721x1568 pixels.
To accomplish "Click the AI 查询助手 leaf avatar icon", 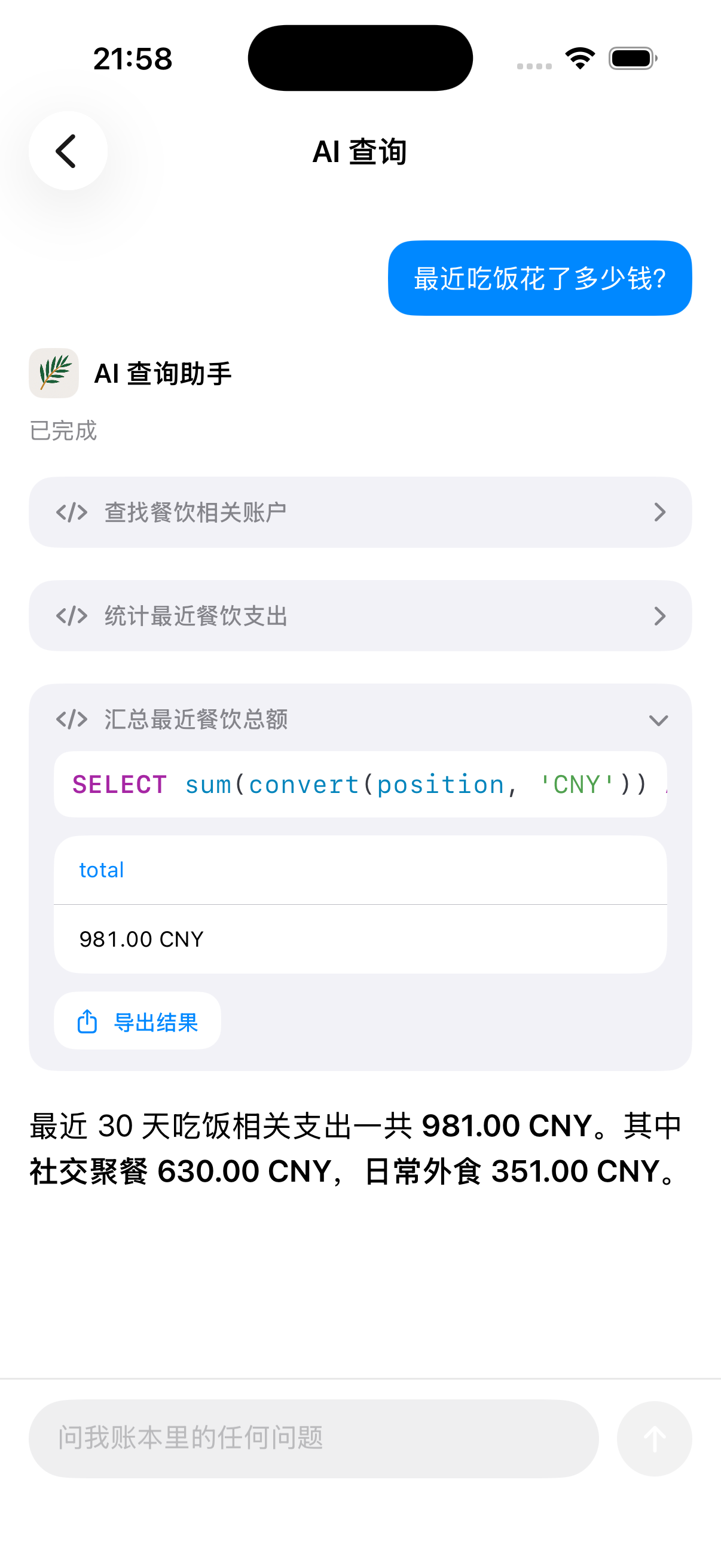I will [x=54, y=374].
